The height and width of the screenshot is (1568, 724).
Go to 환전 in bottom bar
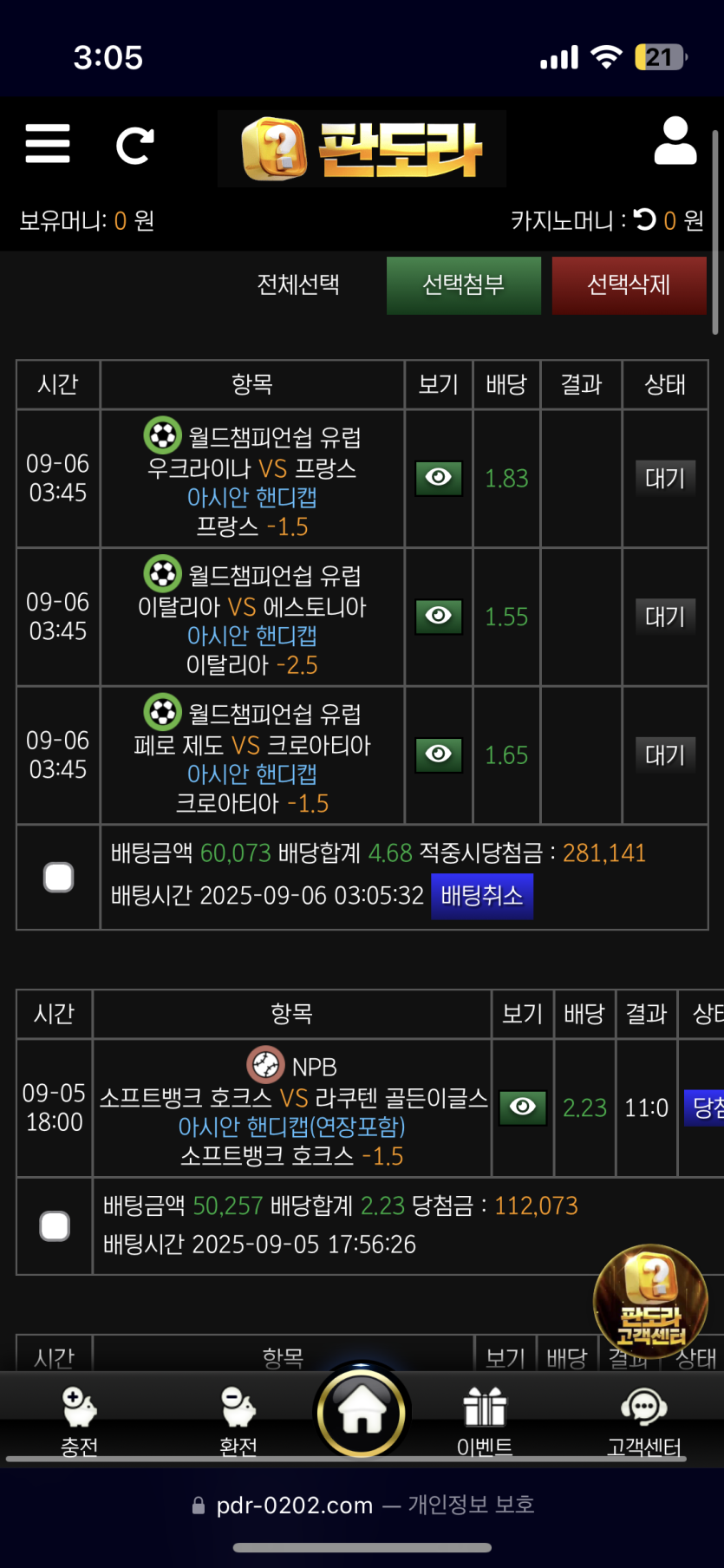(x=238, y=1416)
